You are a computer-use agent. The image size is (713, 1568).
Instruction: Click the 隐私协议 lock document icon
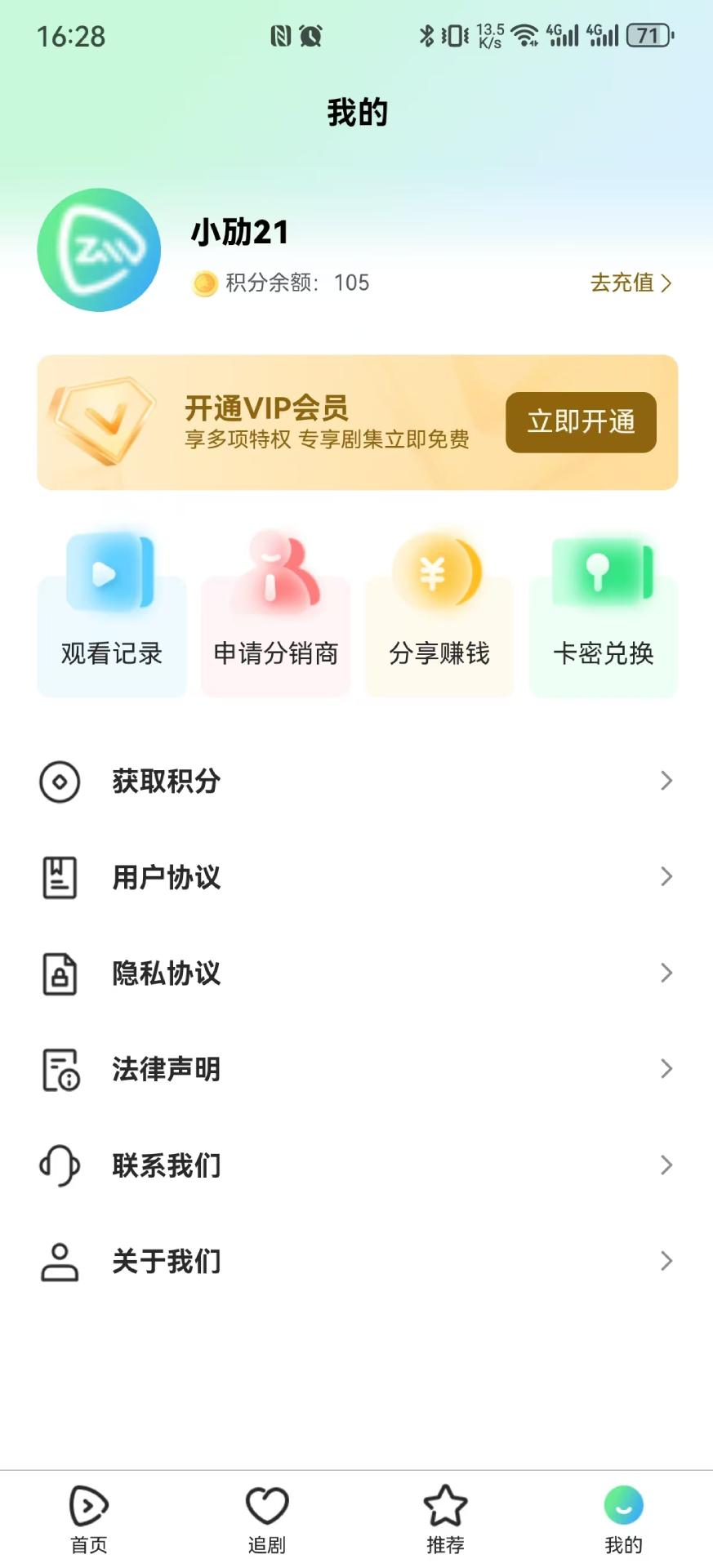pos(59,973)
